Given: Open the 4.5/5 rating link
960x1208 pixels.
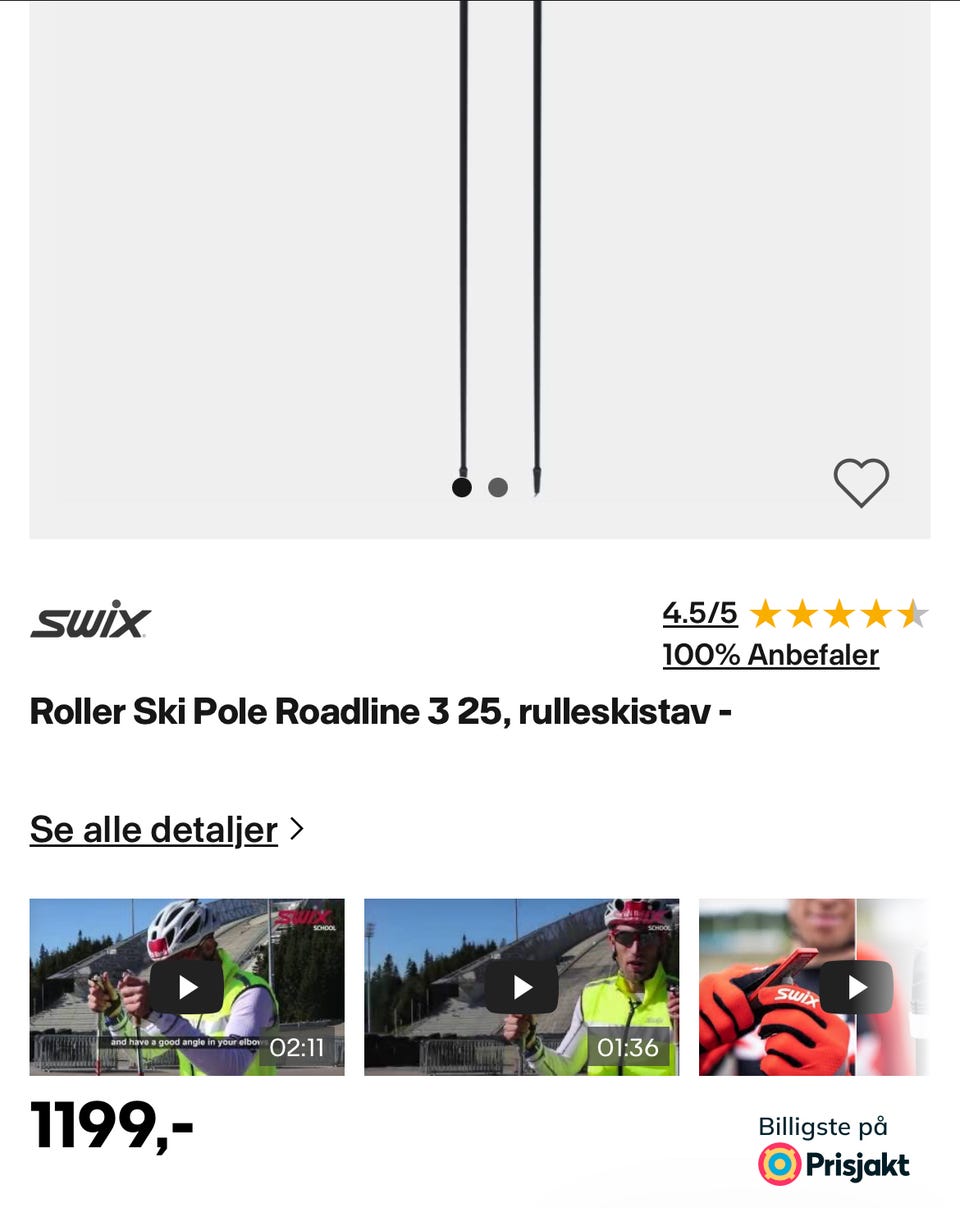Looking at the screenshot, I should (698, 611).
